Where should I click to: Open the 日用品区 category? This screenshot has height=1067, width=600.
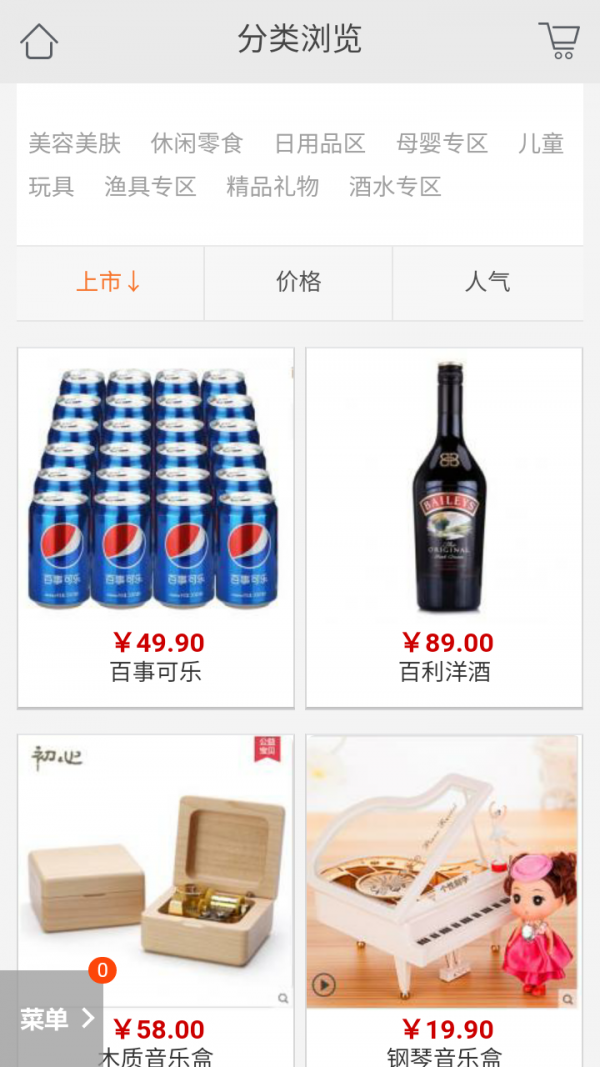[x=320, y=144]
